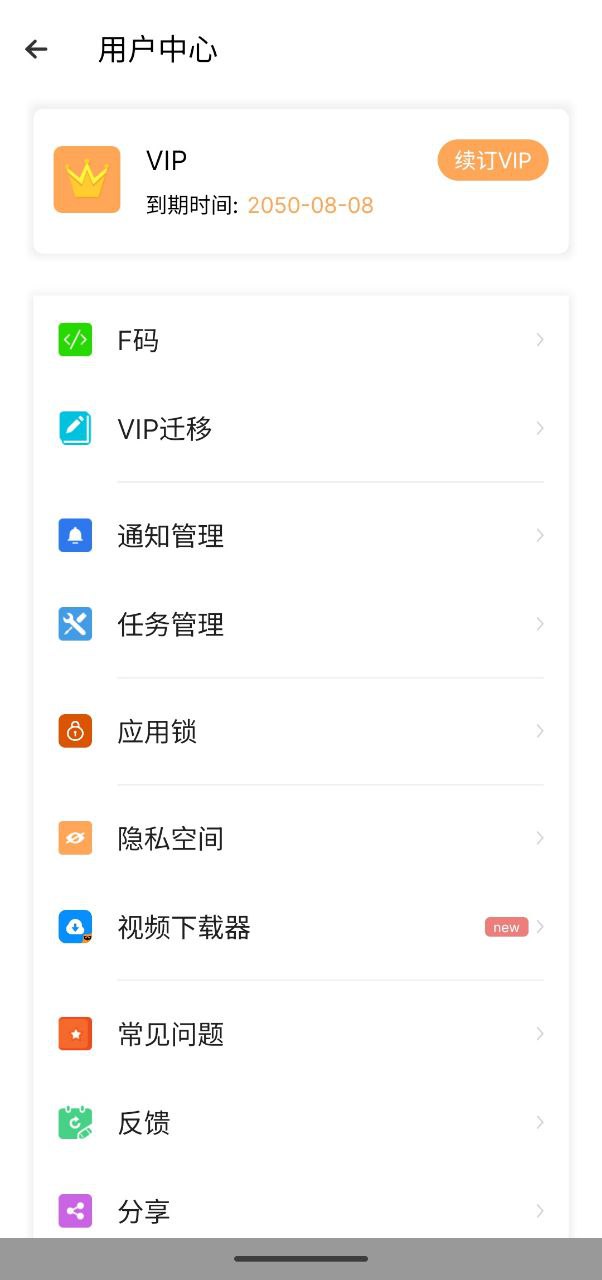Select the 分享 row
602x1280 pixels.
(300, 1211)
